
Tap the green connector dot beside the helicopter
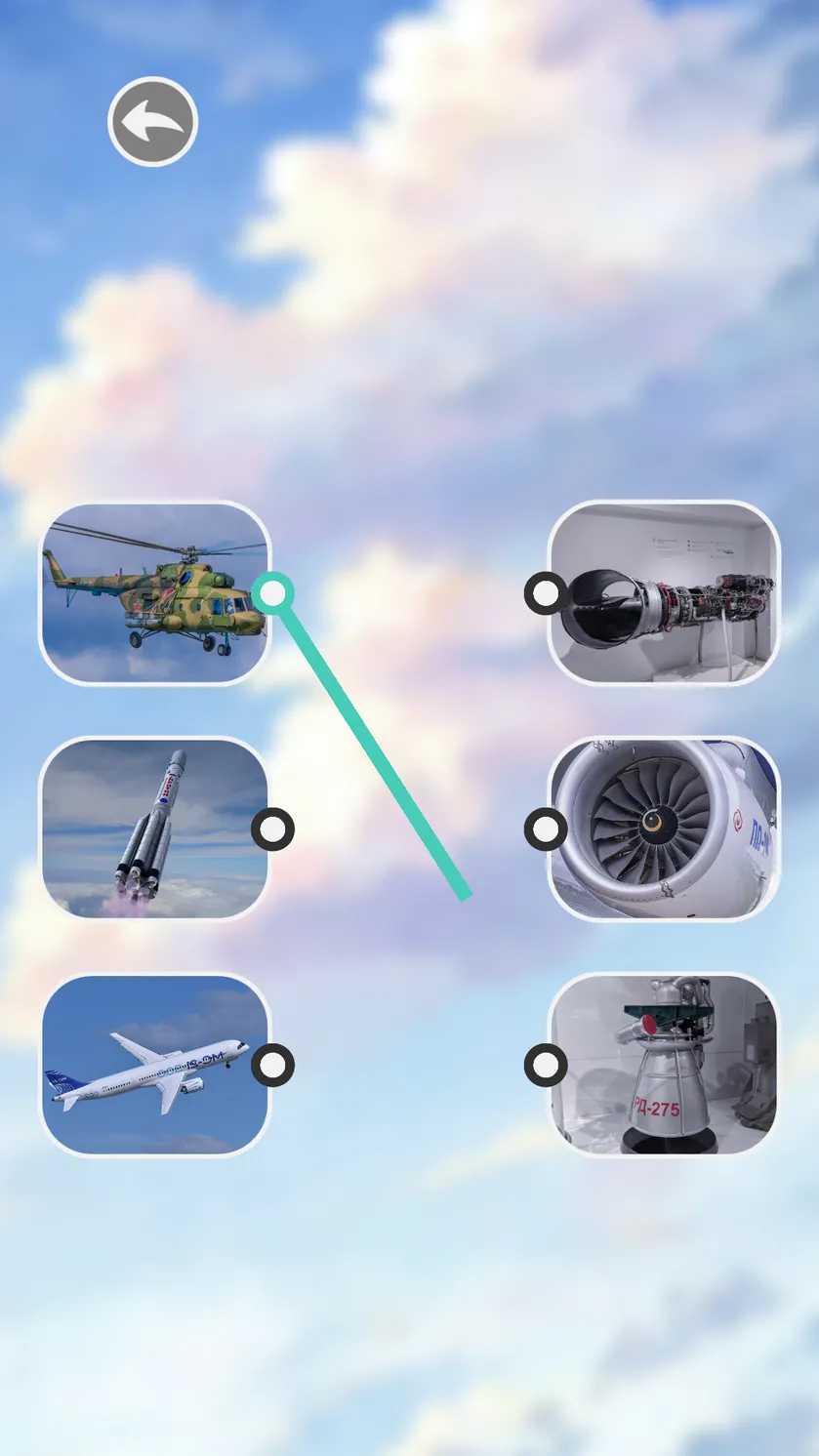point(272,593)
